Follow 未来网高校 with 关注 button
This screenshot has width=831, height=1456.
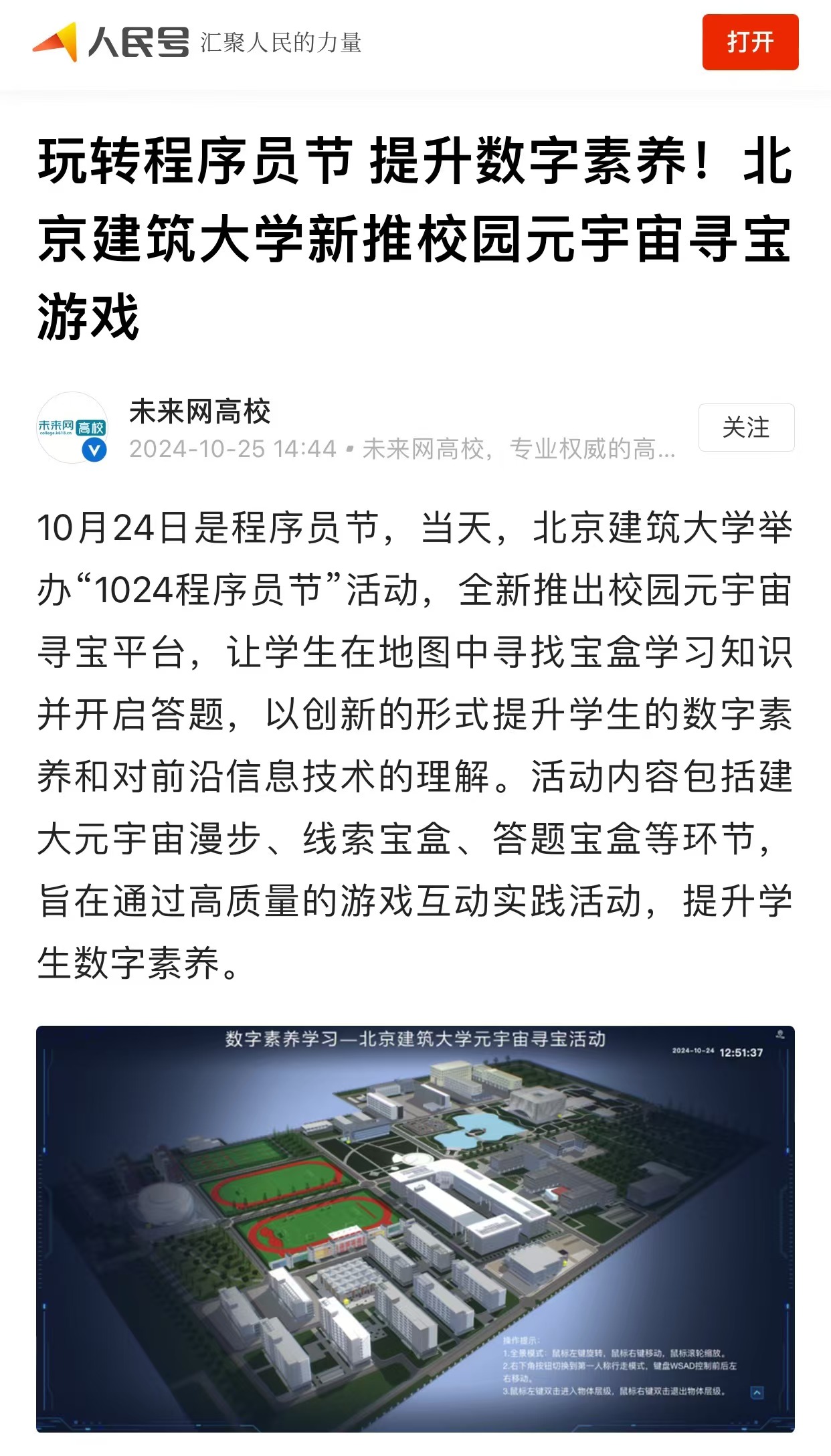[745, 428]
